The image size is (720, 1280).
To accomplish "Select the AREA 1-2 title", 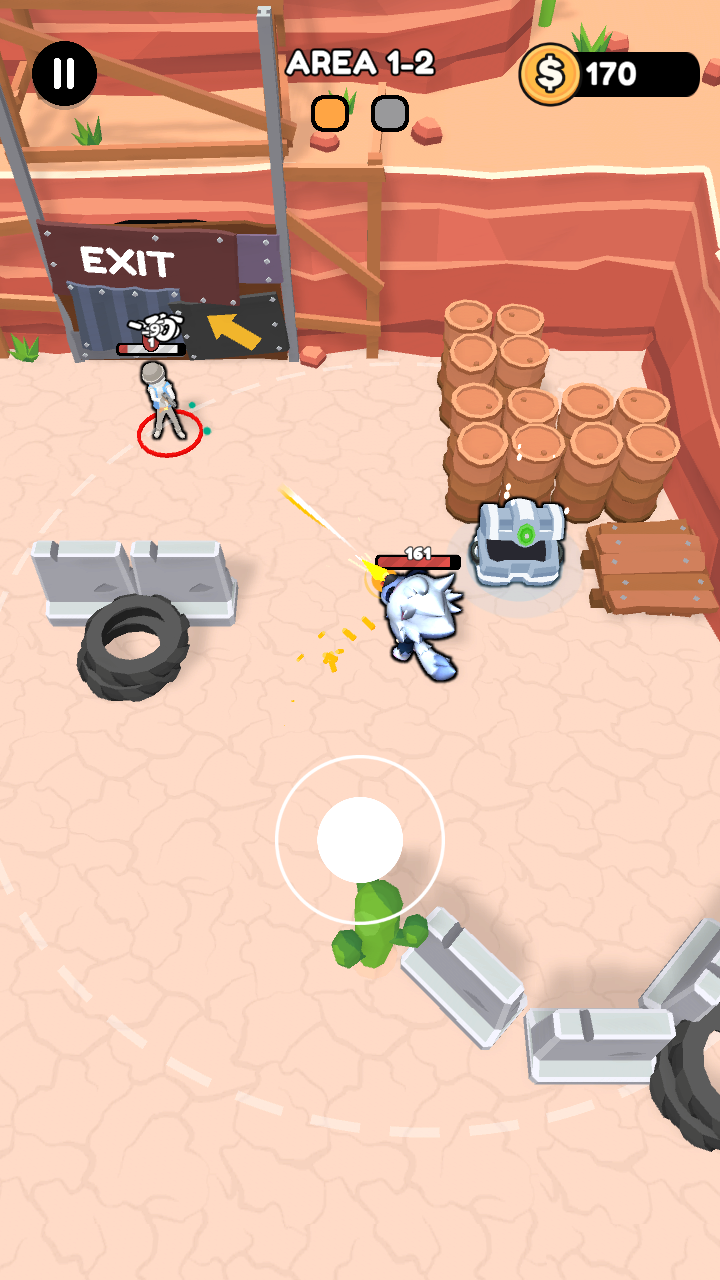I will point(360,62).
